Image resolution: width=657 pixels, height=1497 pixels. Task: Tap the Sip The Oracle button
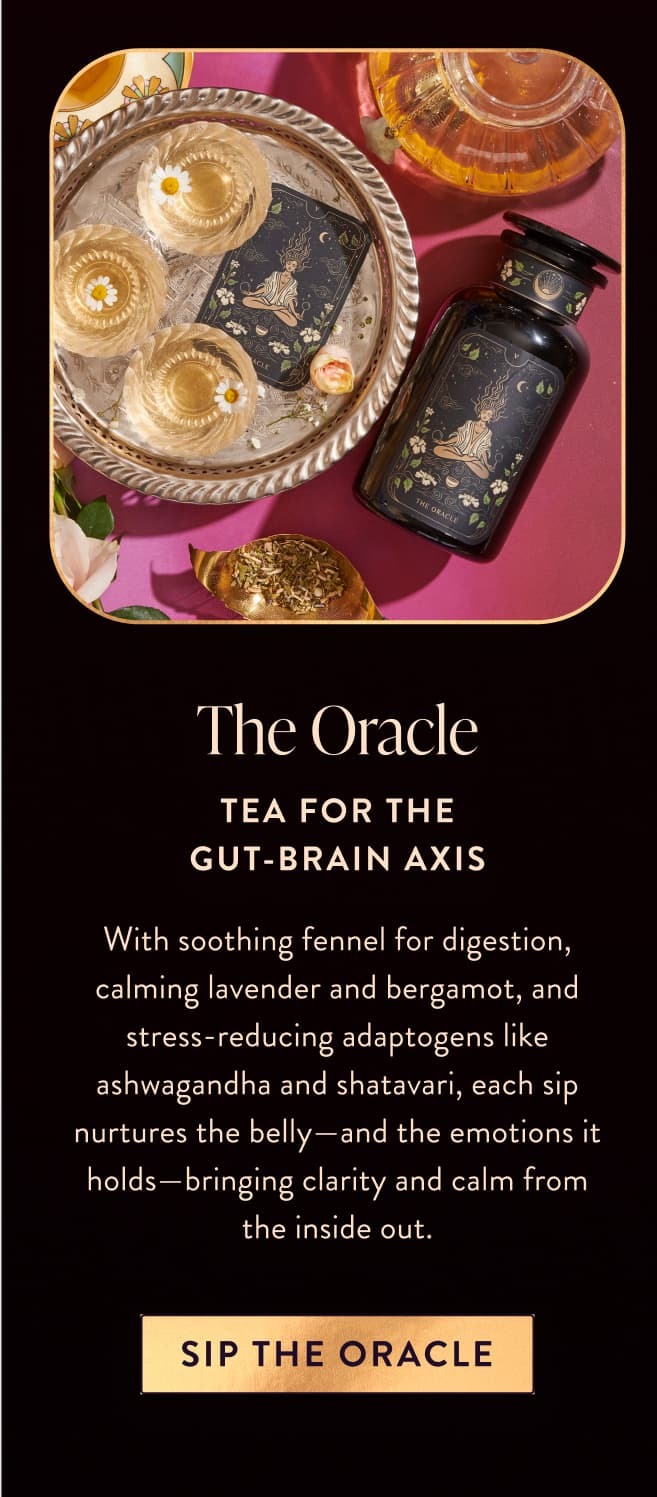point(337,1353)
